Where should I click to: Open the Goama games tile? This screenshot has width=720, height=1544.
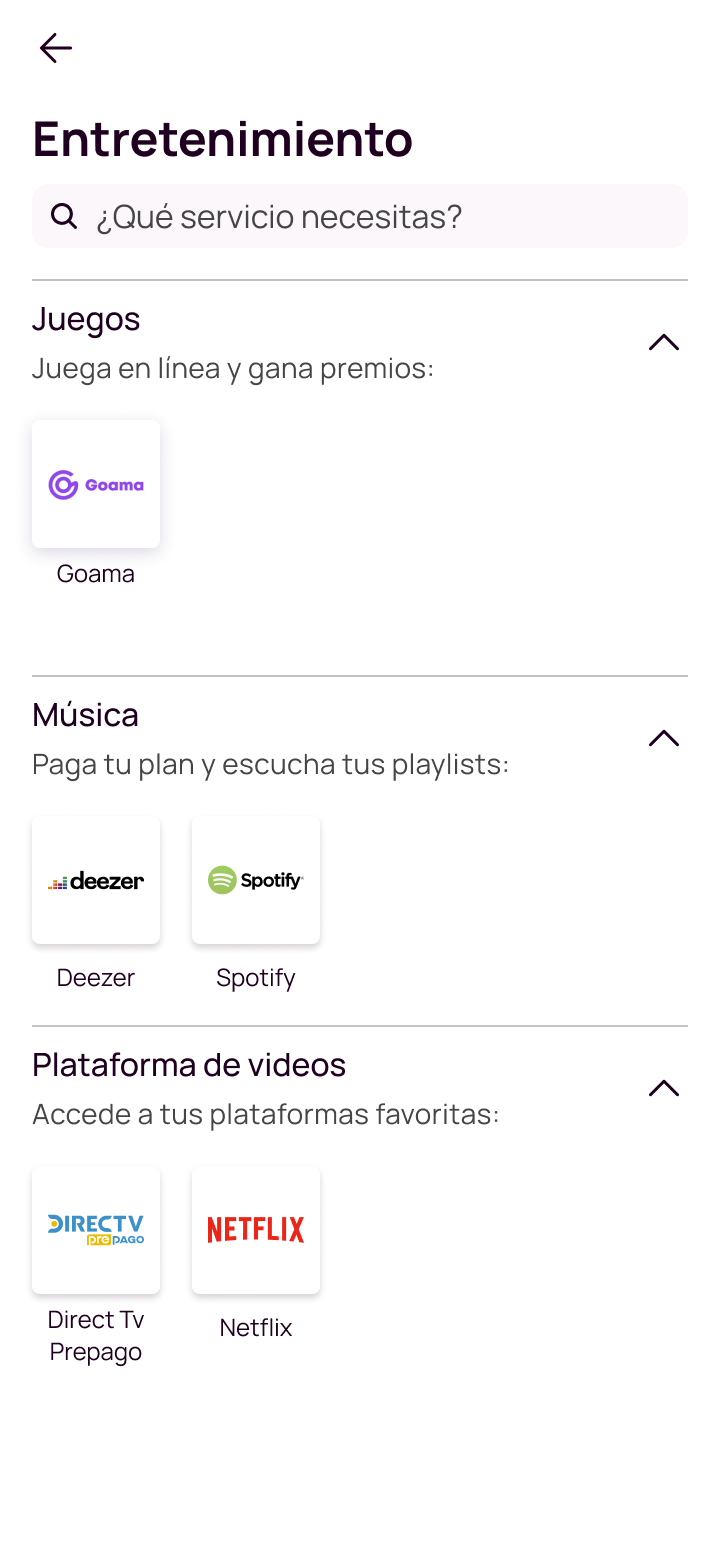[x=96, y=484]
